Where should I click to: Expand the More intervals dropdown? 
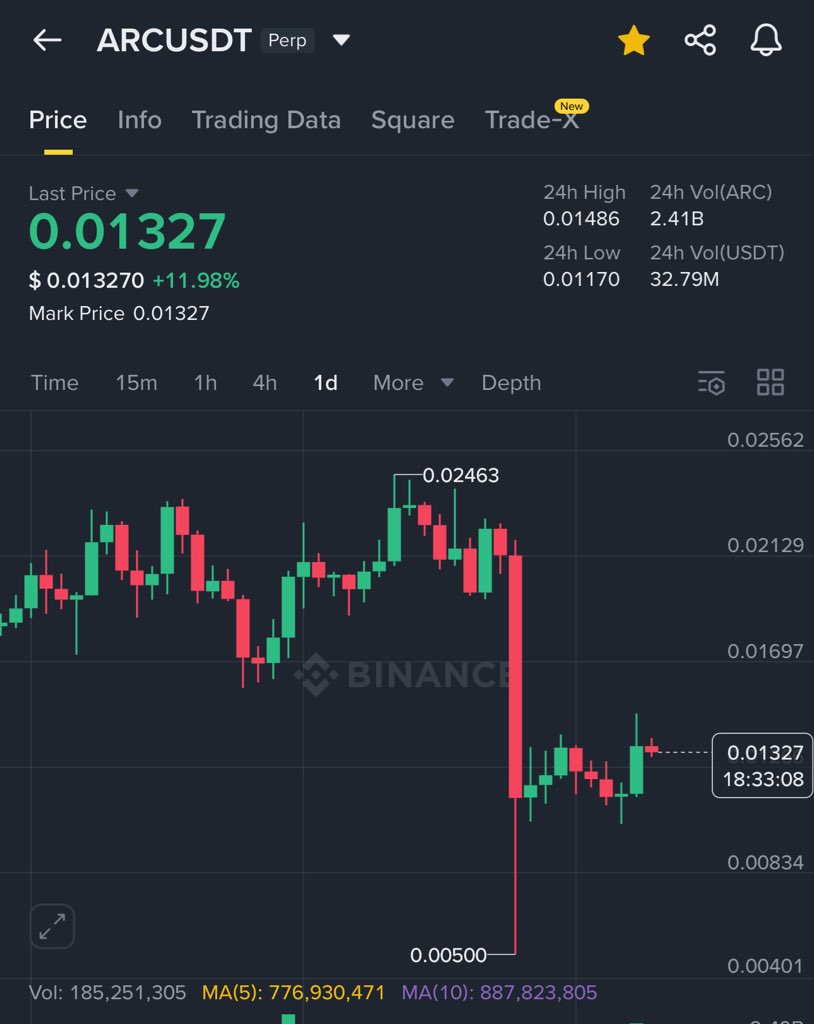pyautogui.click(x=412, y=383)
